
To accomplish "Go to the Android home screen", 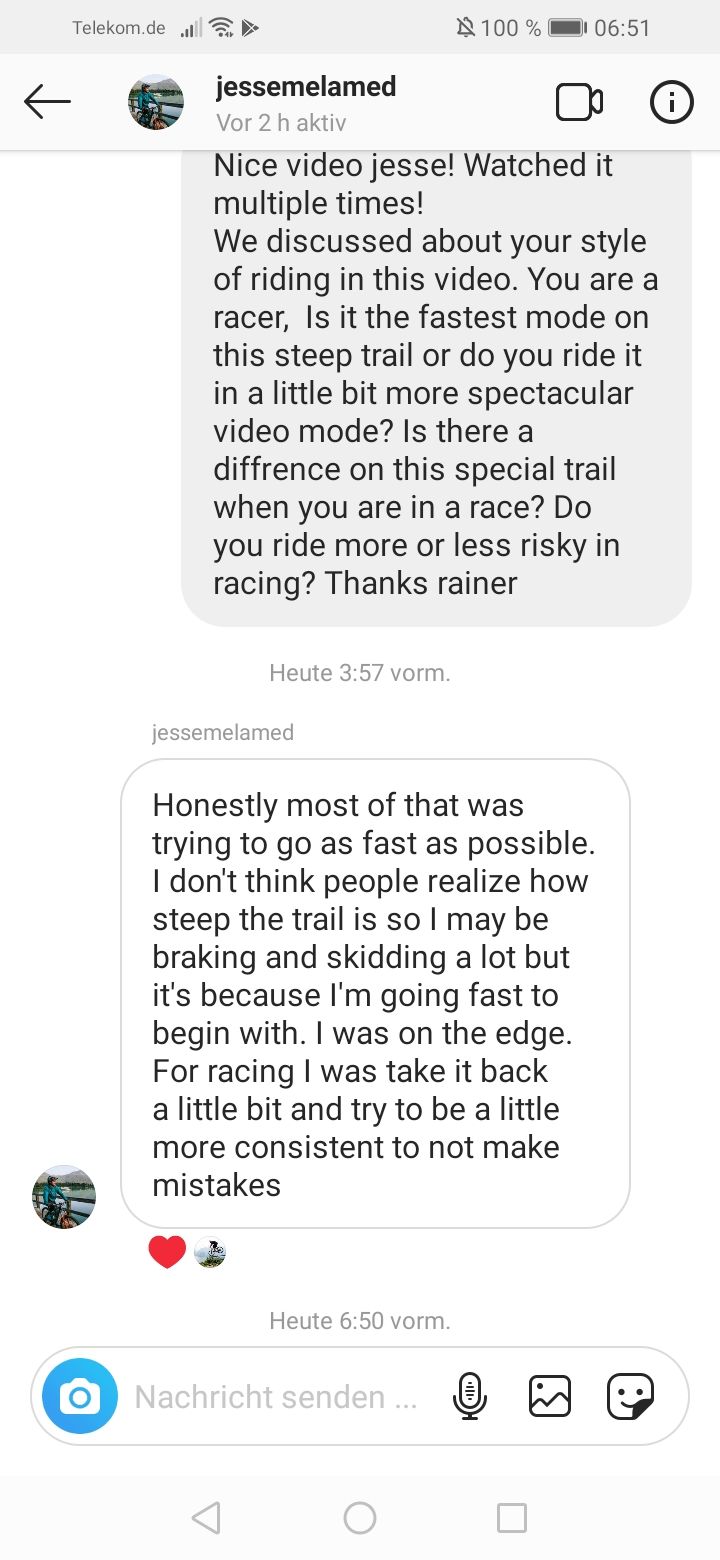I will 359,1518.
